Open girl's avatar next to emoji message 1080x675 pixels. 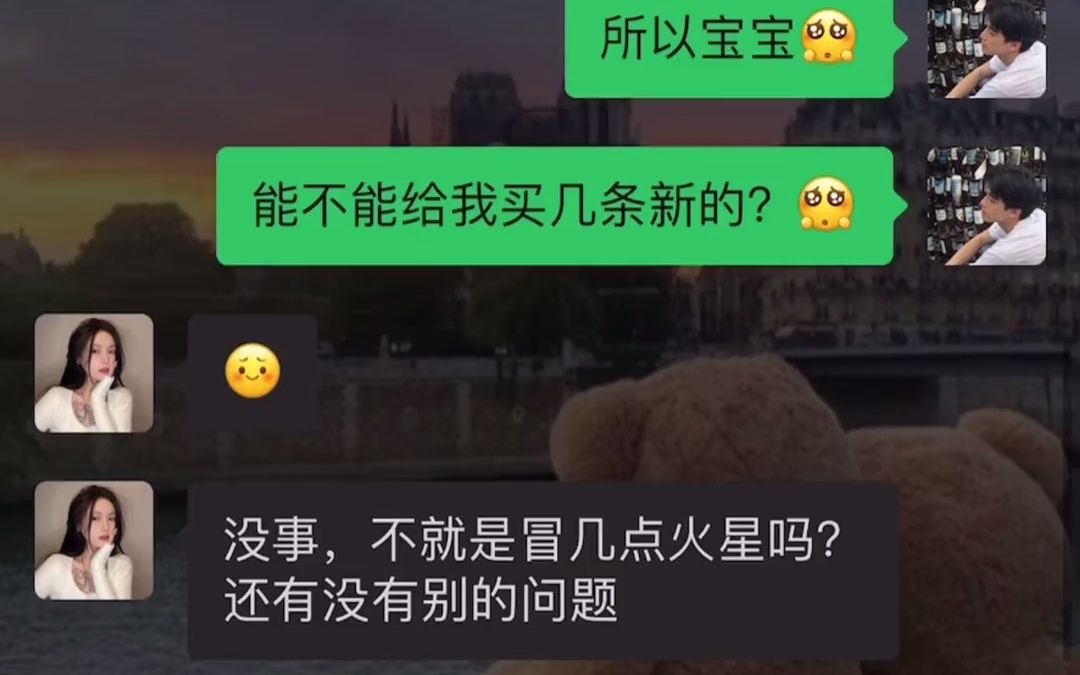coord(94,373)
